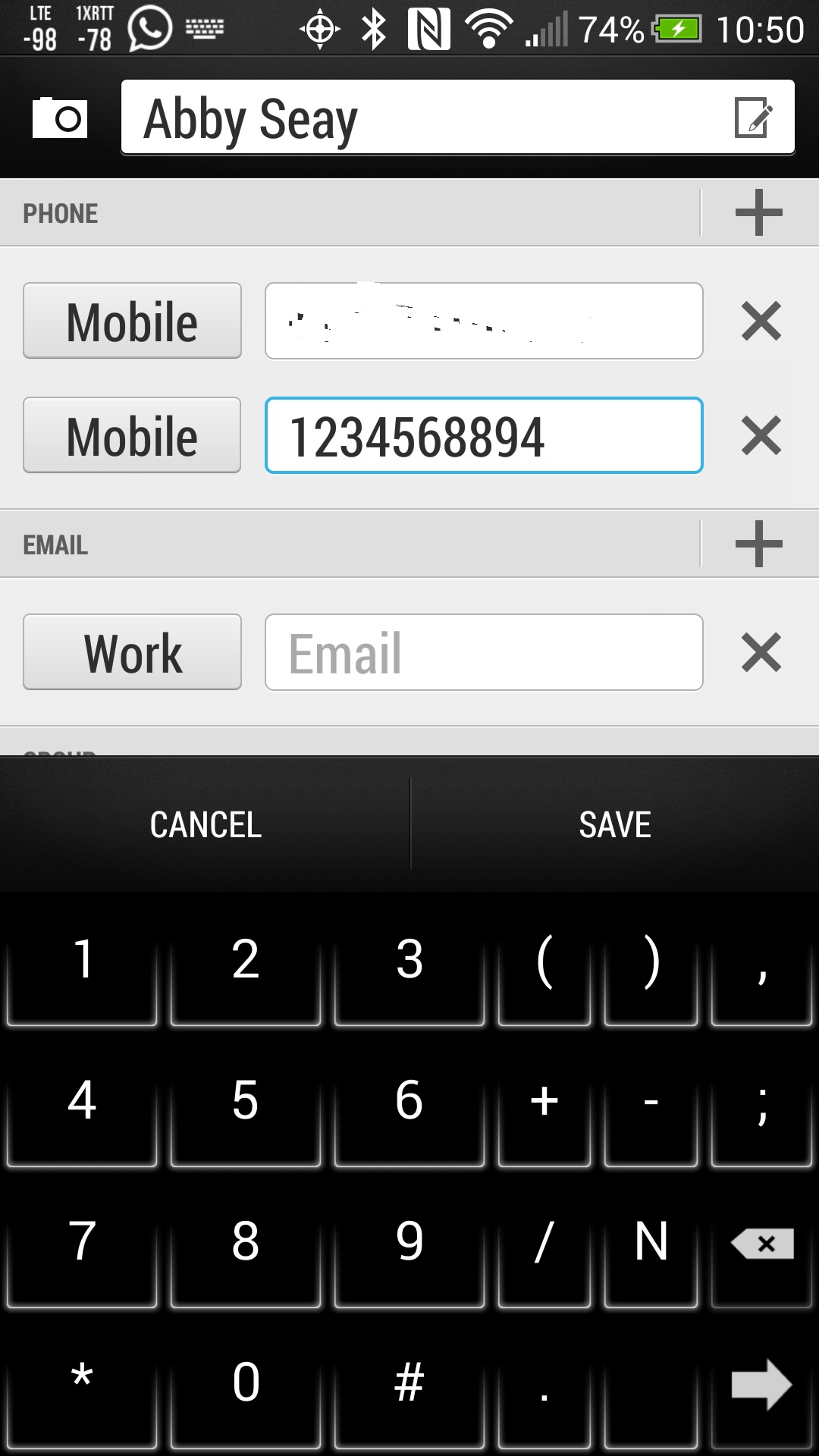This screenshot has height=1456, width=819.
Task: Focus the phone field containing 1234568894
Action: click(x=483, y=435)
